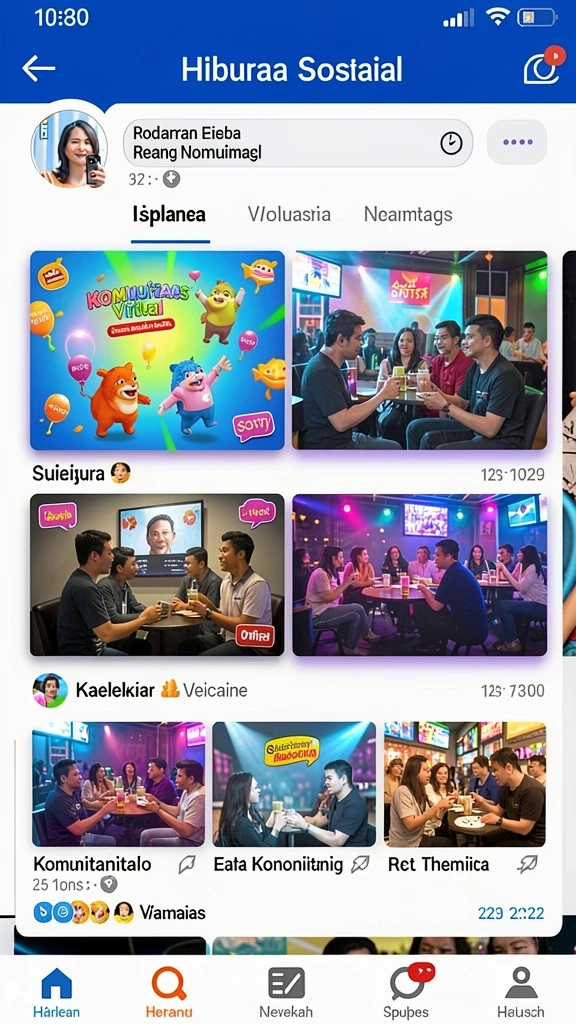Screen dimensions: 576x1024
Task: Share the Ret Themiica item
Action: point(527,865)
